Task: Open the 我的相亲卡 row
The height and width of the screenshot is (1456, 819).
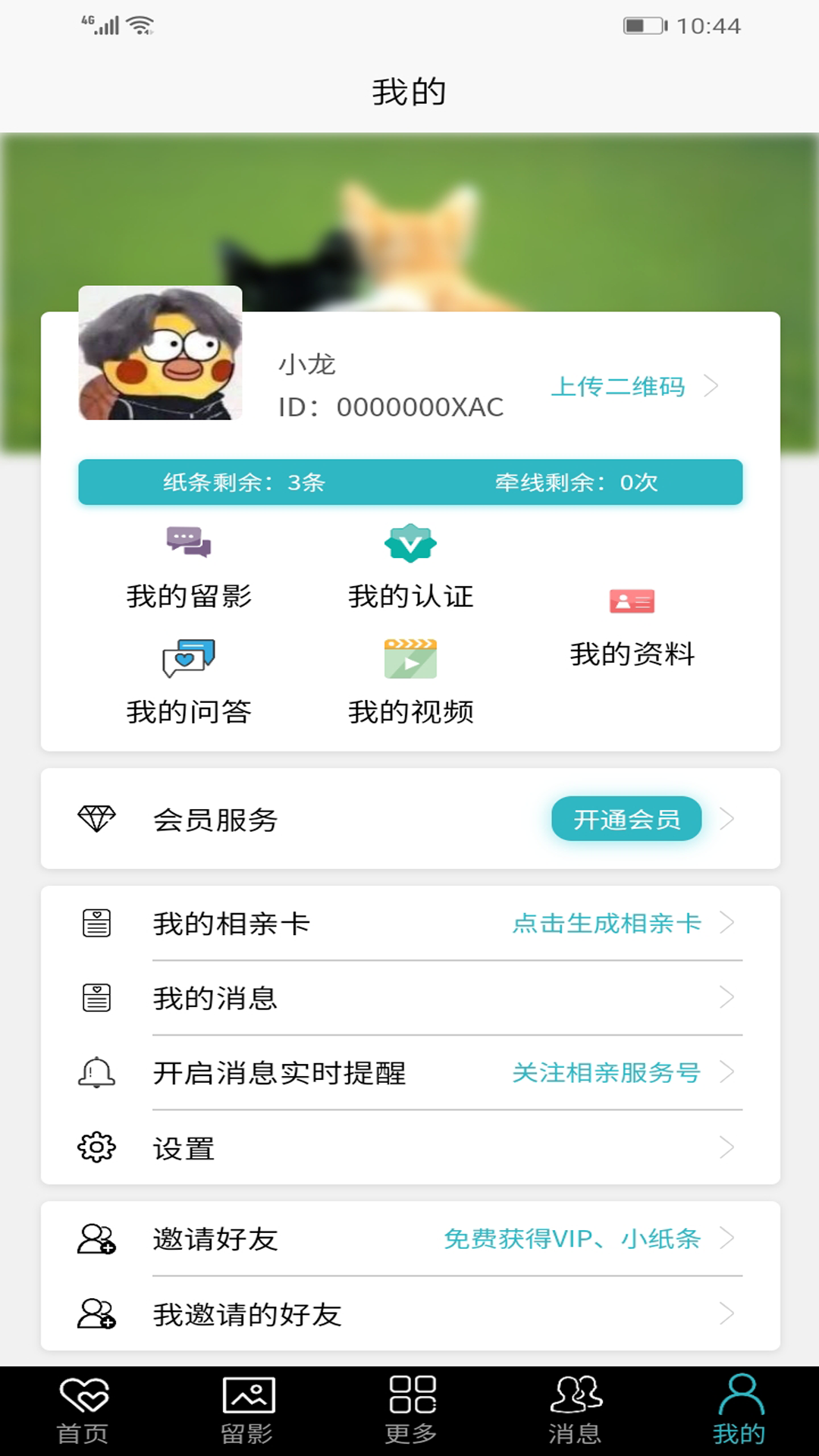Action: coord(409,924)
